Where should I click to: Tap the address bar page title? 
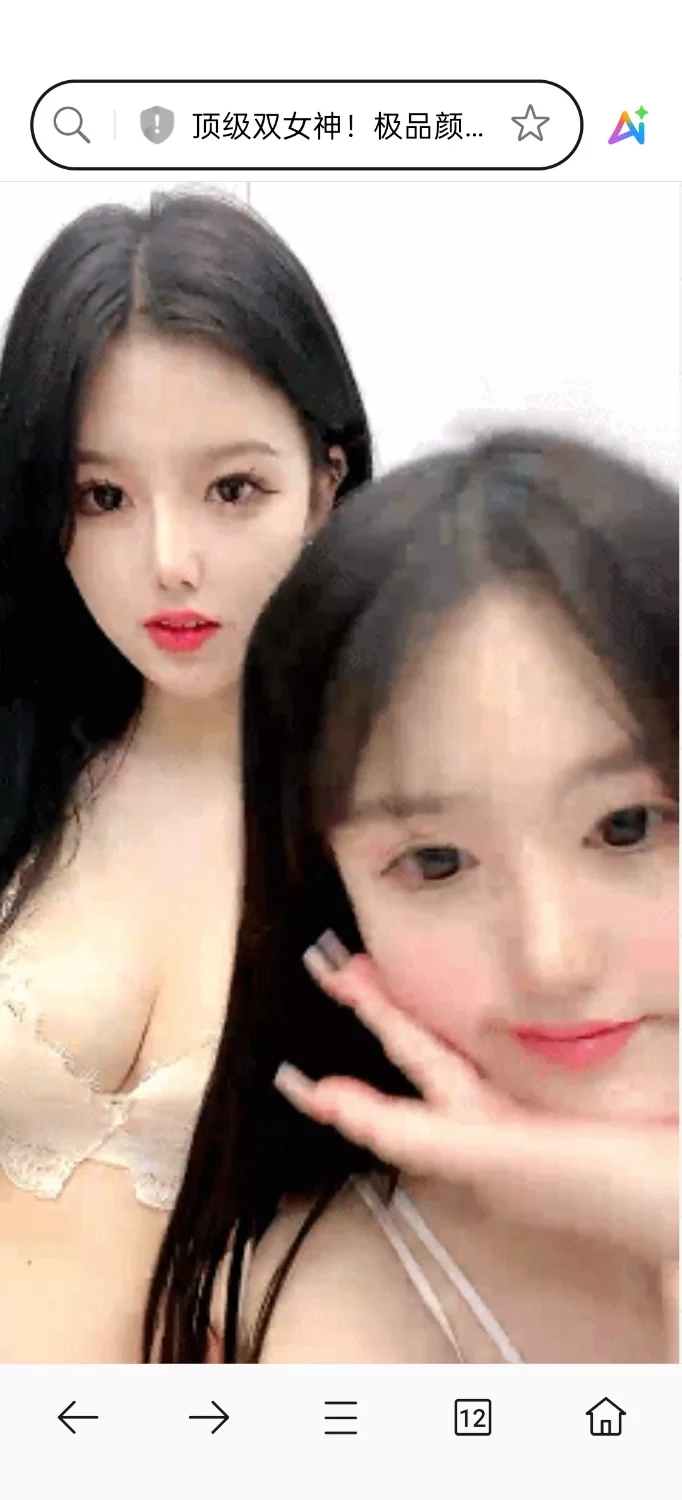point(338,126)
